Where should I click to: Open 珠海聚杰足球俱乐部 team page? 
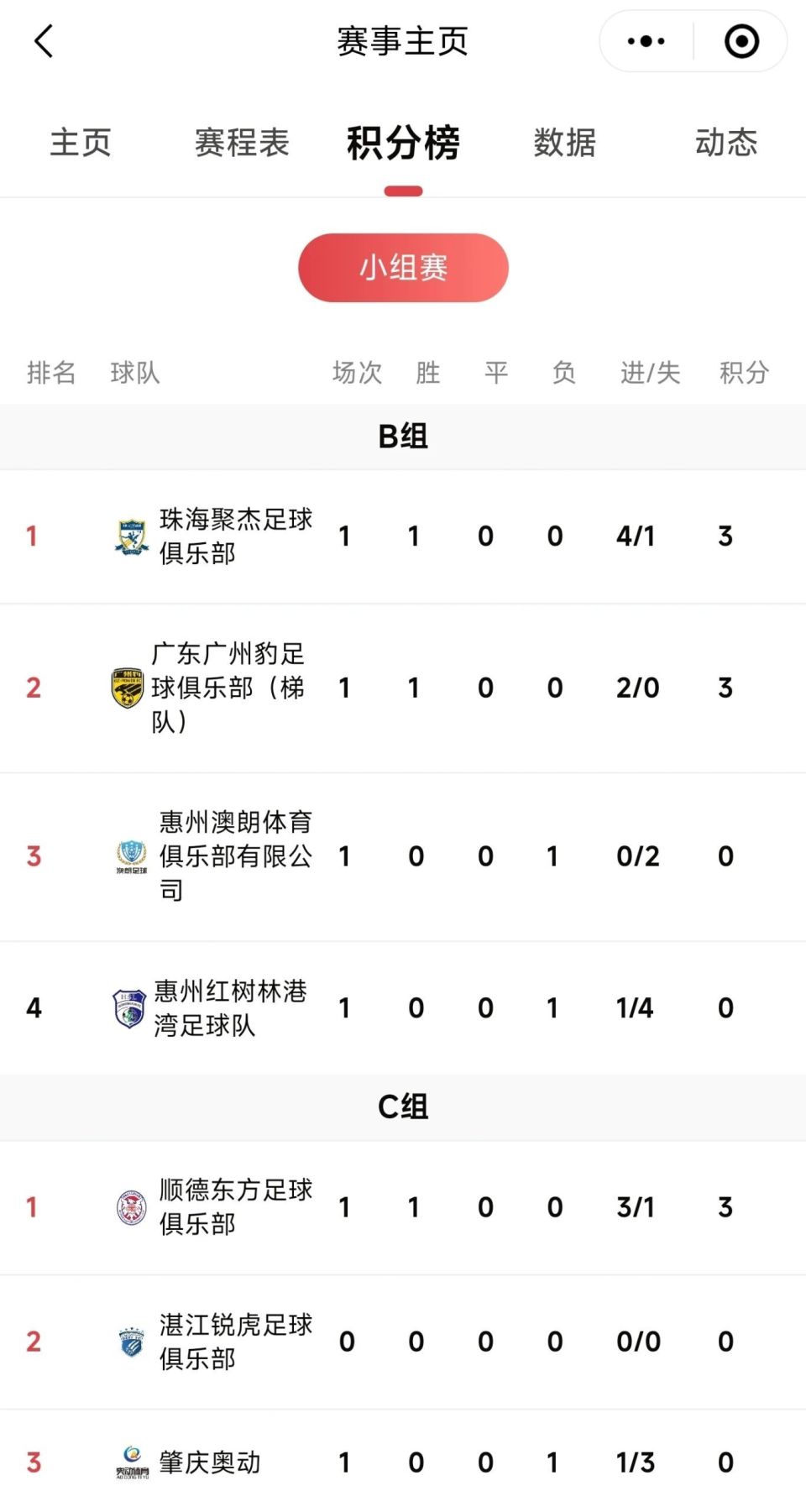pos(235,536)
